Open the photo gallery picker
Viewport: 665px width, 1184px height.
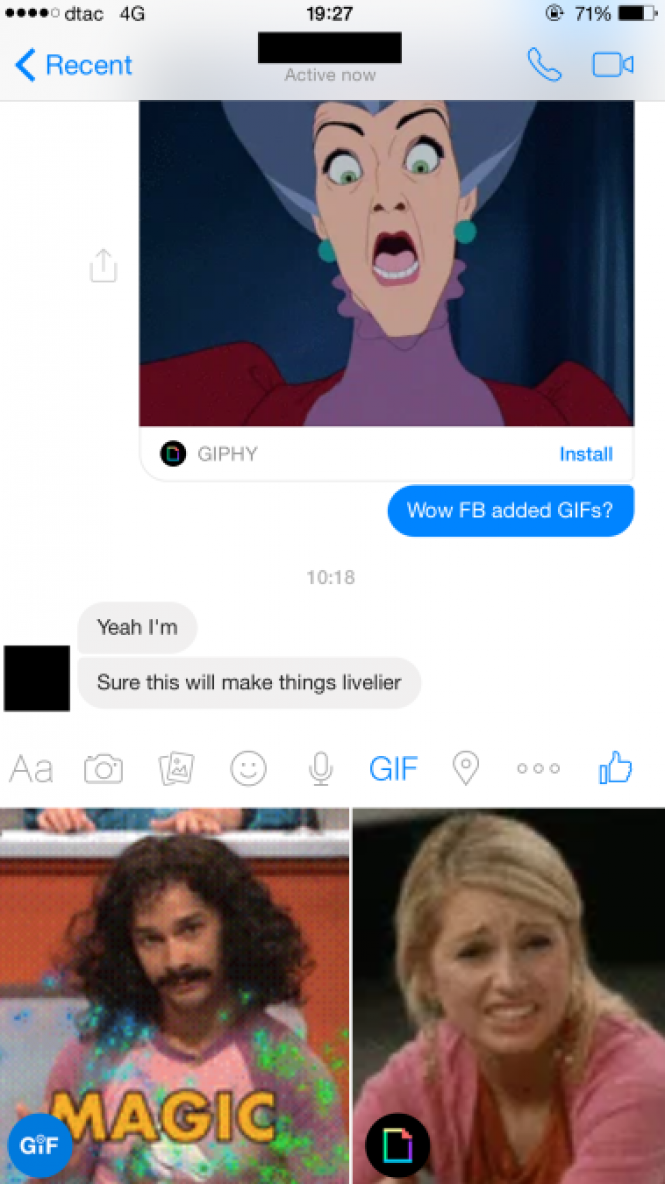(176, 769)
